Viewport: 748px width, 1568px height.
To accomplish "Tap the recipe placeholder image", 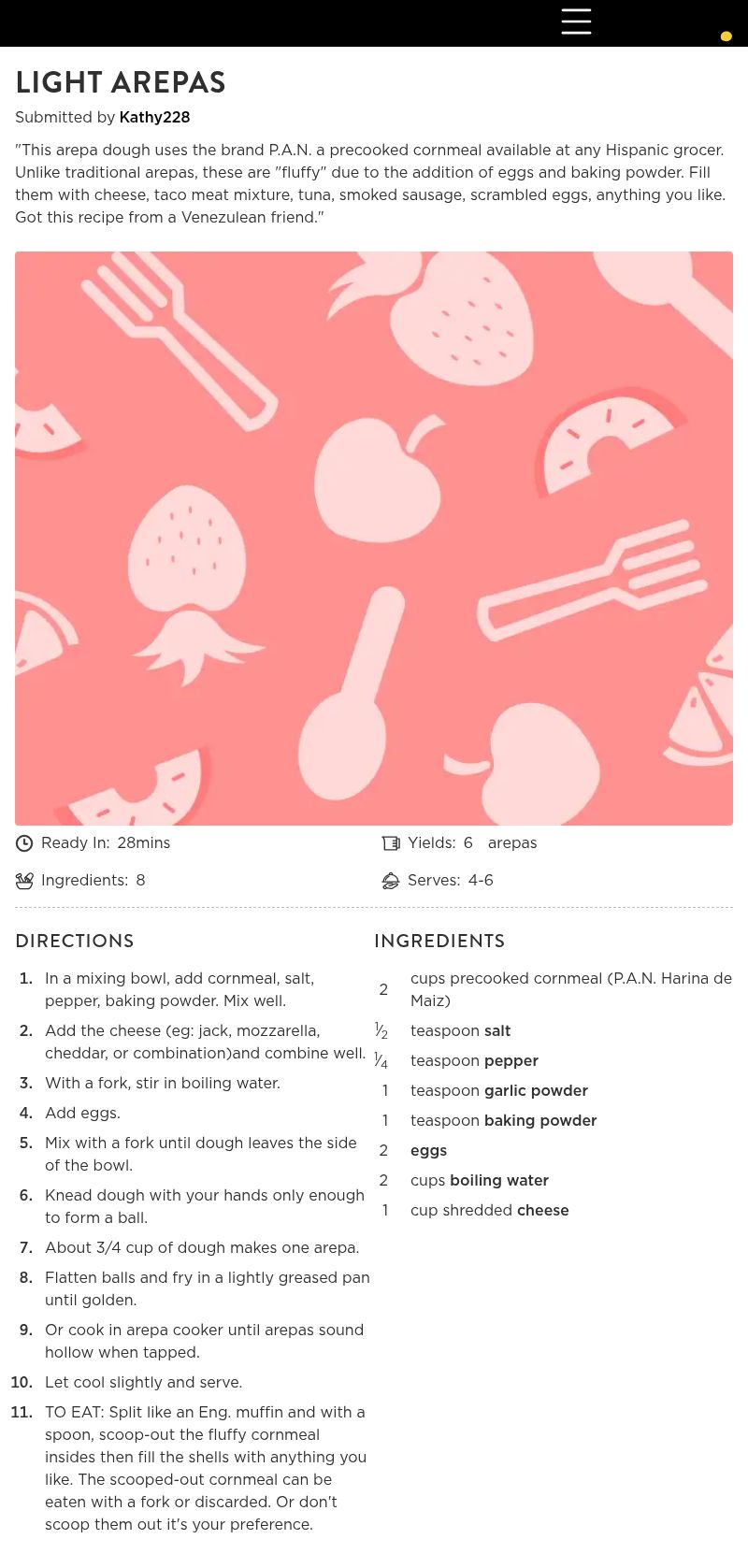I will click(x=374, y=538).
